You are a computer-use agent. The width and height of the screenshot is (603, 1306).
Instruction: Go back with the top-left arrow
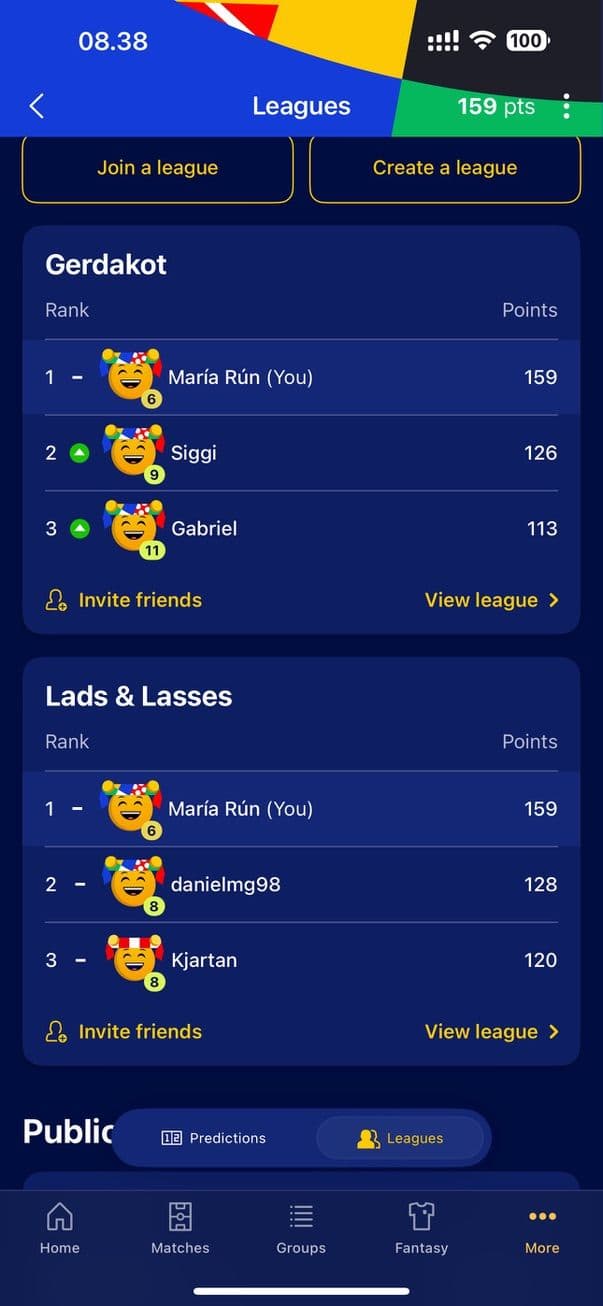tap(37, 106)
